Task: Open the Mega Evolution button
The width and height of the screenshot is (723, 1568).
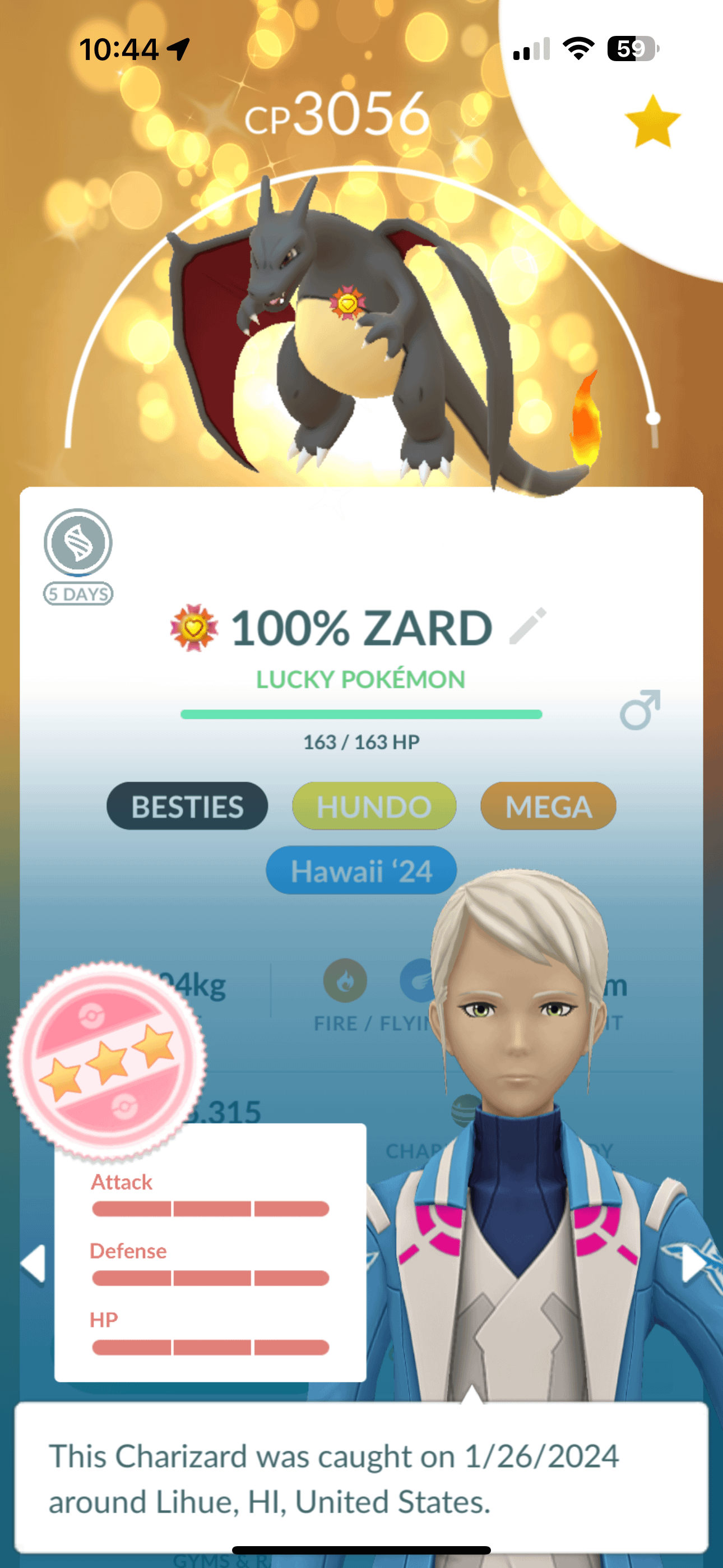Action: point(78,543)
